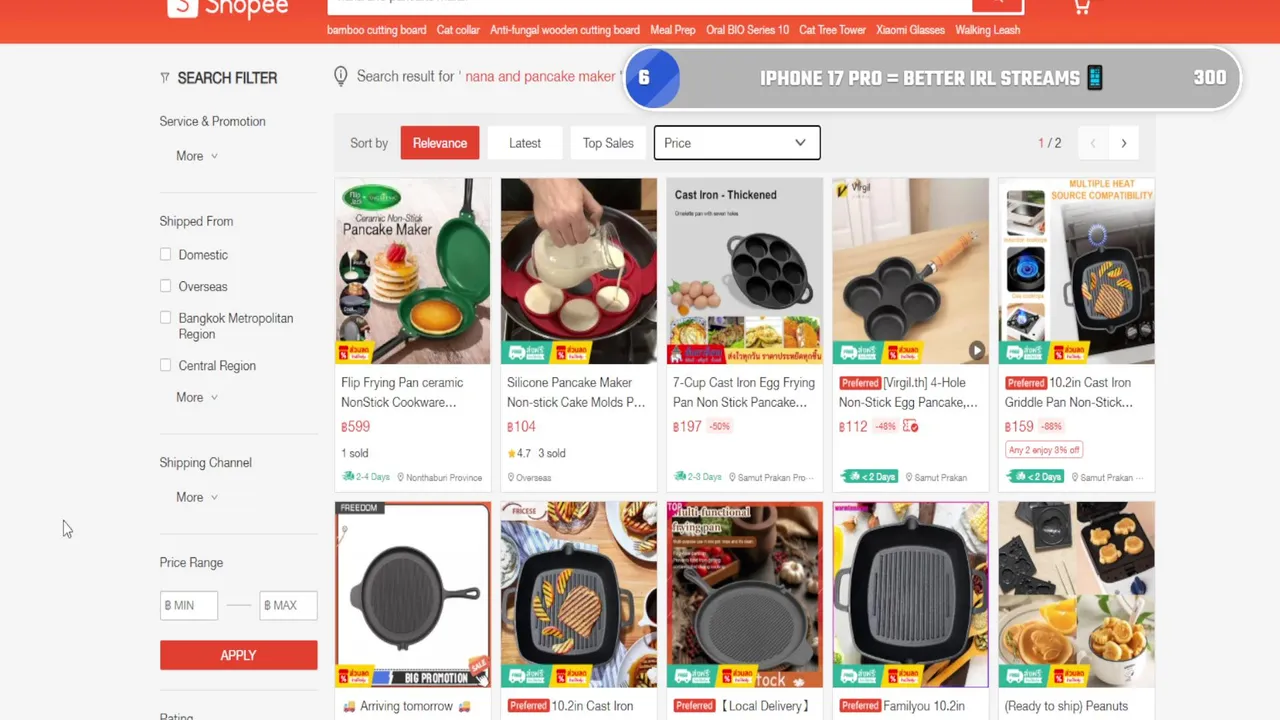
Task: Expand More under Service & Promotion
Action: (x=196, y=156)
